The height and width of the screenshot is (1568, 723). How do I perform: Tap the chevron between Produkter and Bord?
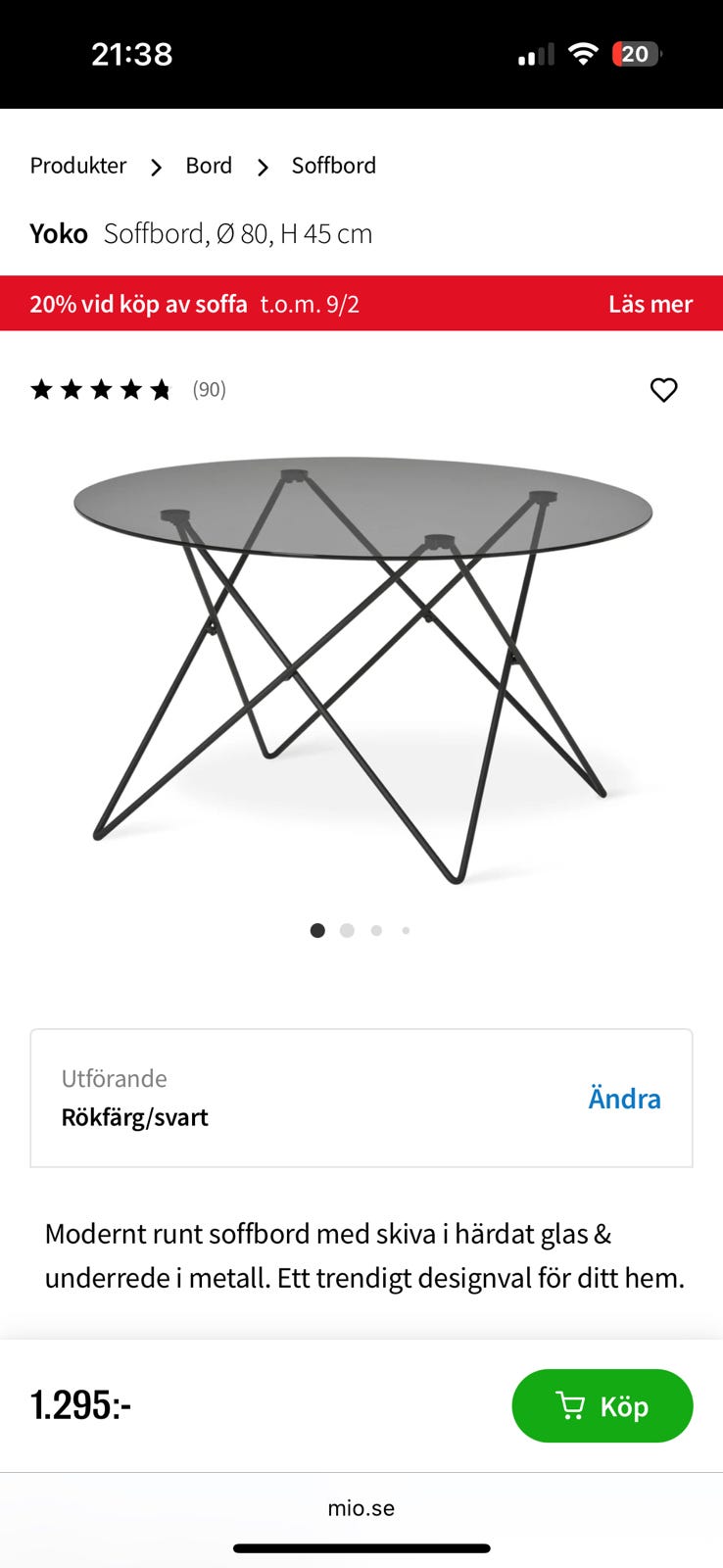point(156,167)
